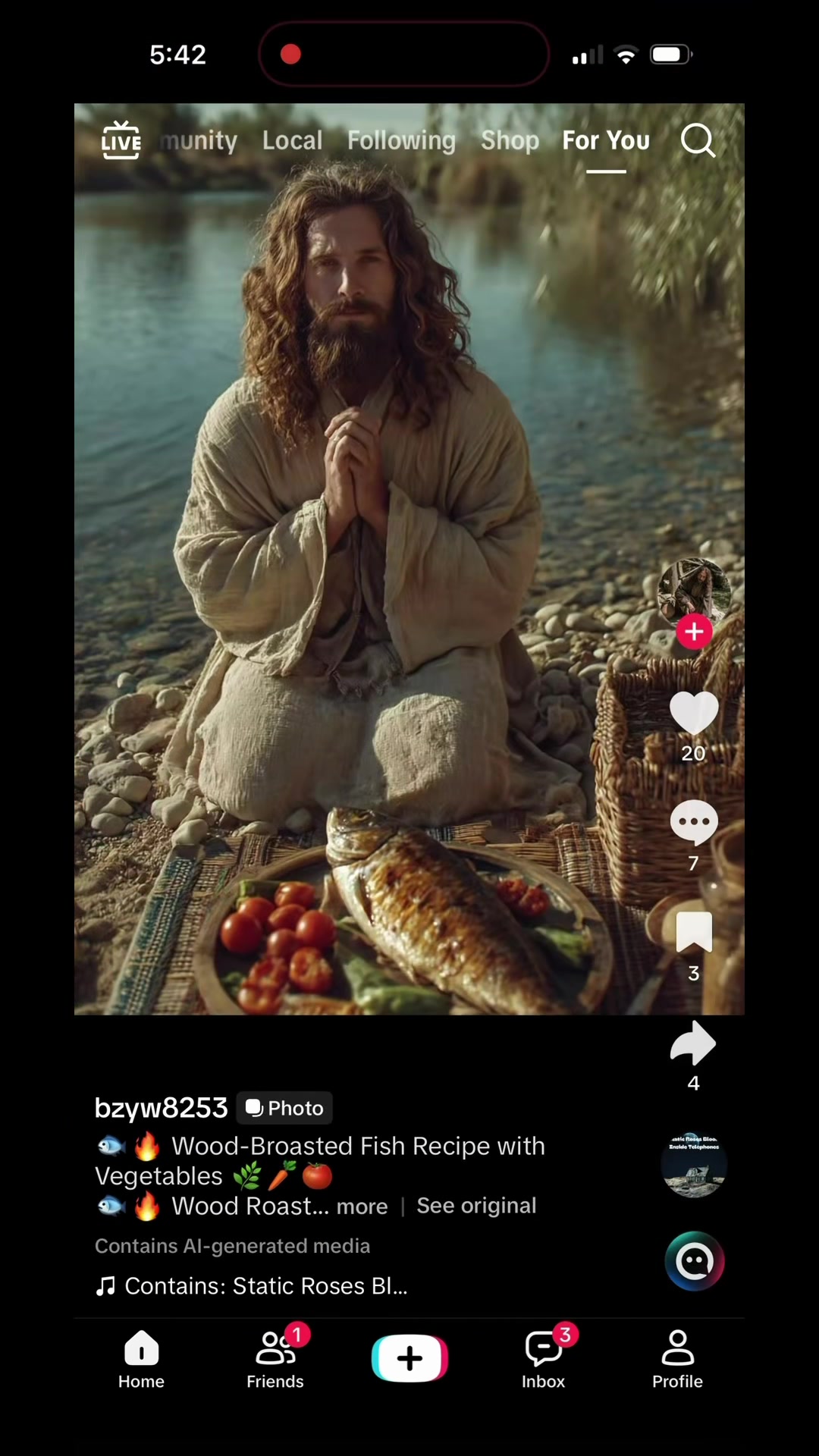This screenshot has width=819, height=1456.
Task: Open the Shop tab
Action: (x=510, y=140)
